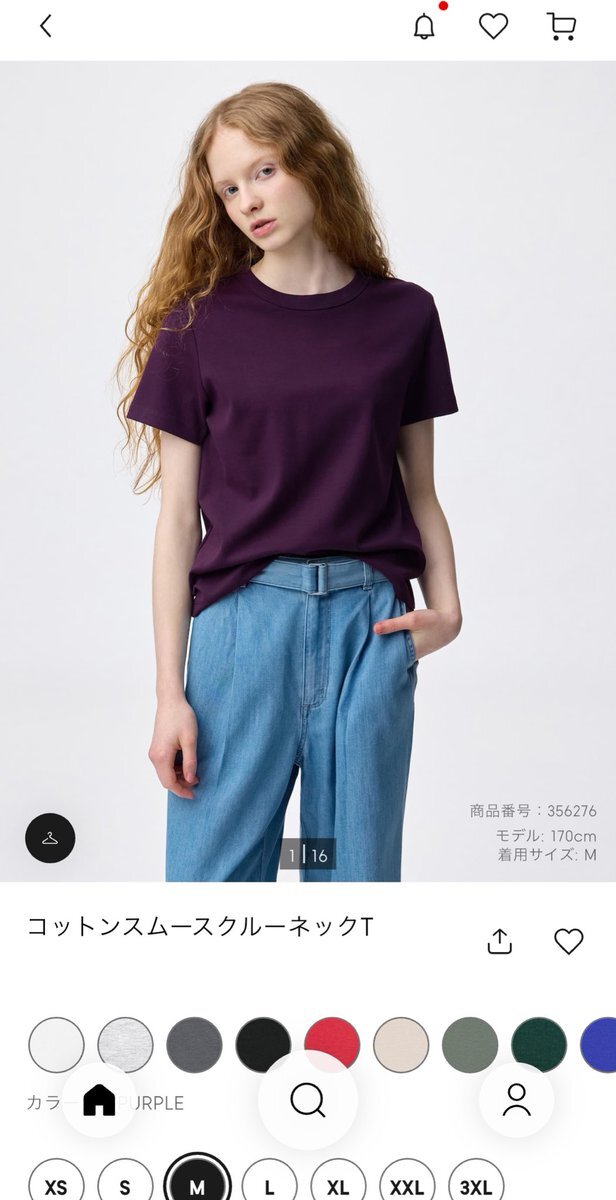Image resolution: width=616 pixels, height=1200 pixels.
Task: Open search from floating navigation
Action: pyautogui.click(x=308, y=1100)
